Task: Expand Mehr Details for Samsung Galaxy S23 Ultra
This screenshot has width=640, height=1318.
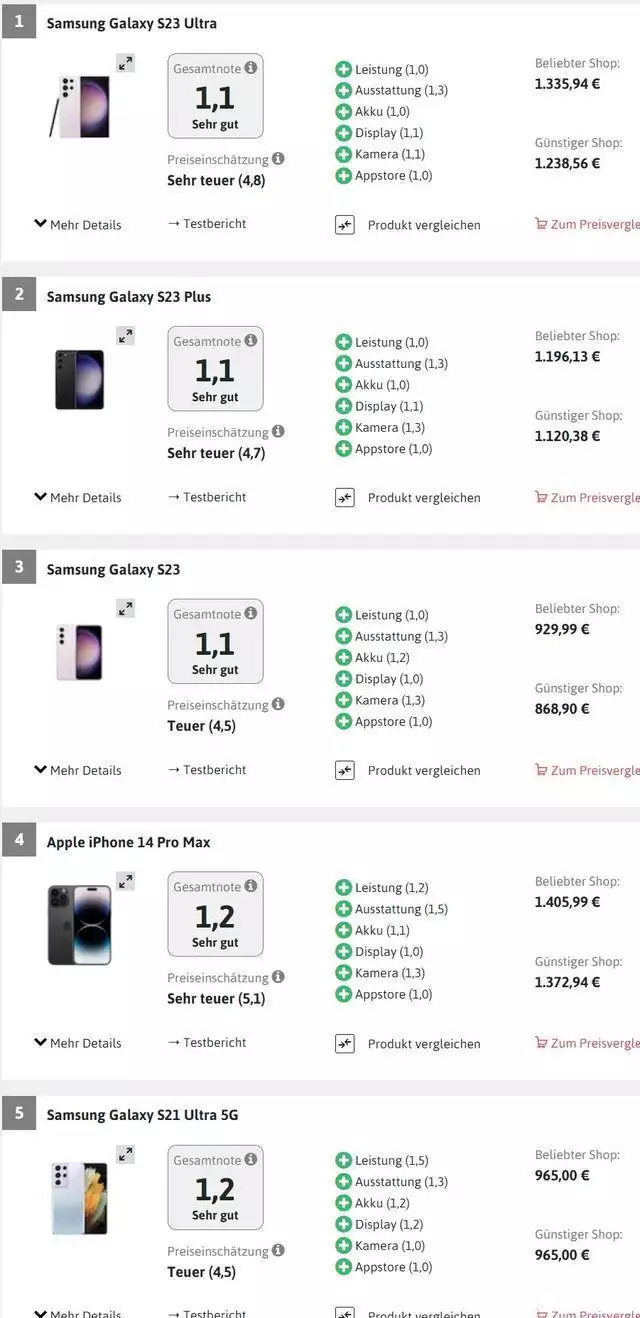Action: coord(77,225)
